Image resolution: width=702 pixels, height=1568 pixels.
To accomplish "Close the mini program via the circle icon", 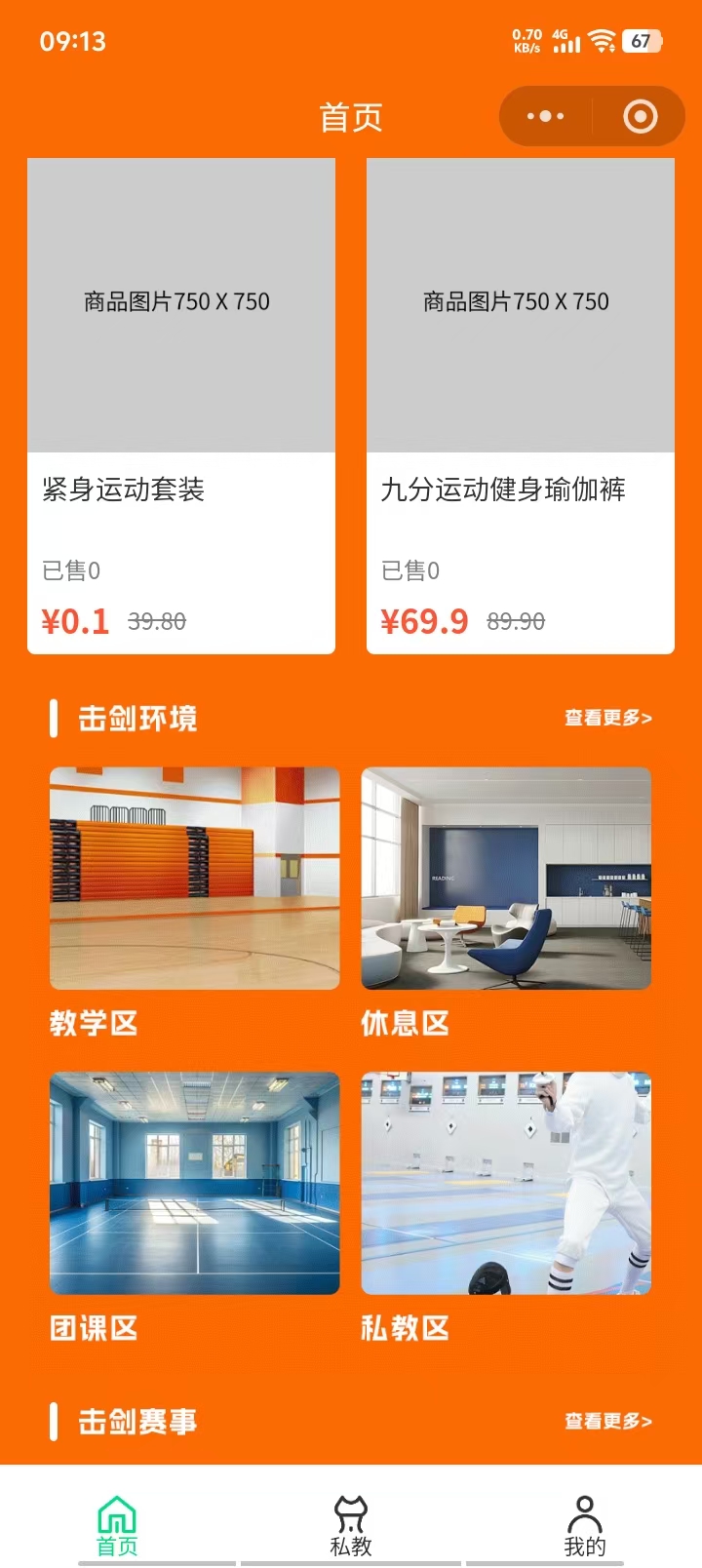I will point(640,117).
